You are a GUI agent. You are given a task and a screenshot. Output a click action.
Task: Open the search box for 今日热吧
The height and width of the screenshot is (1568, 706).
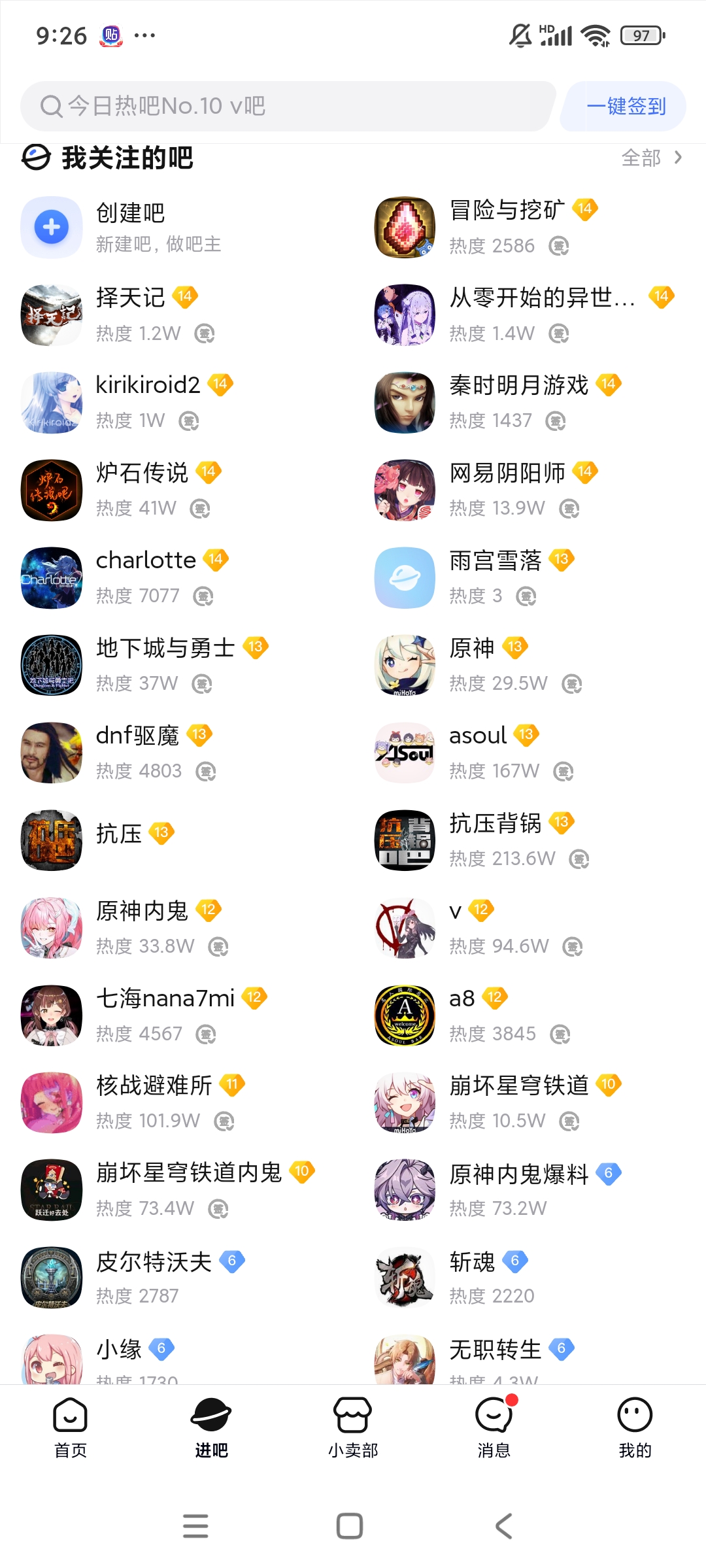point(288,106)
